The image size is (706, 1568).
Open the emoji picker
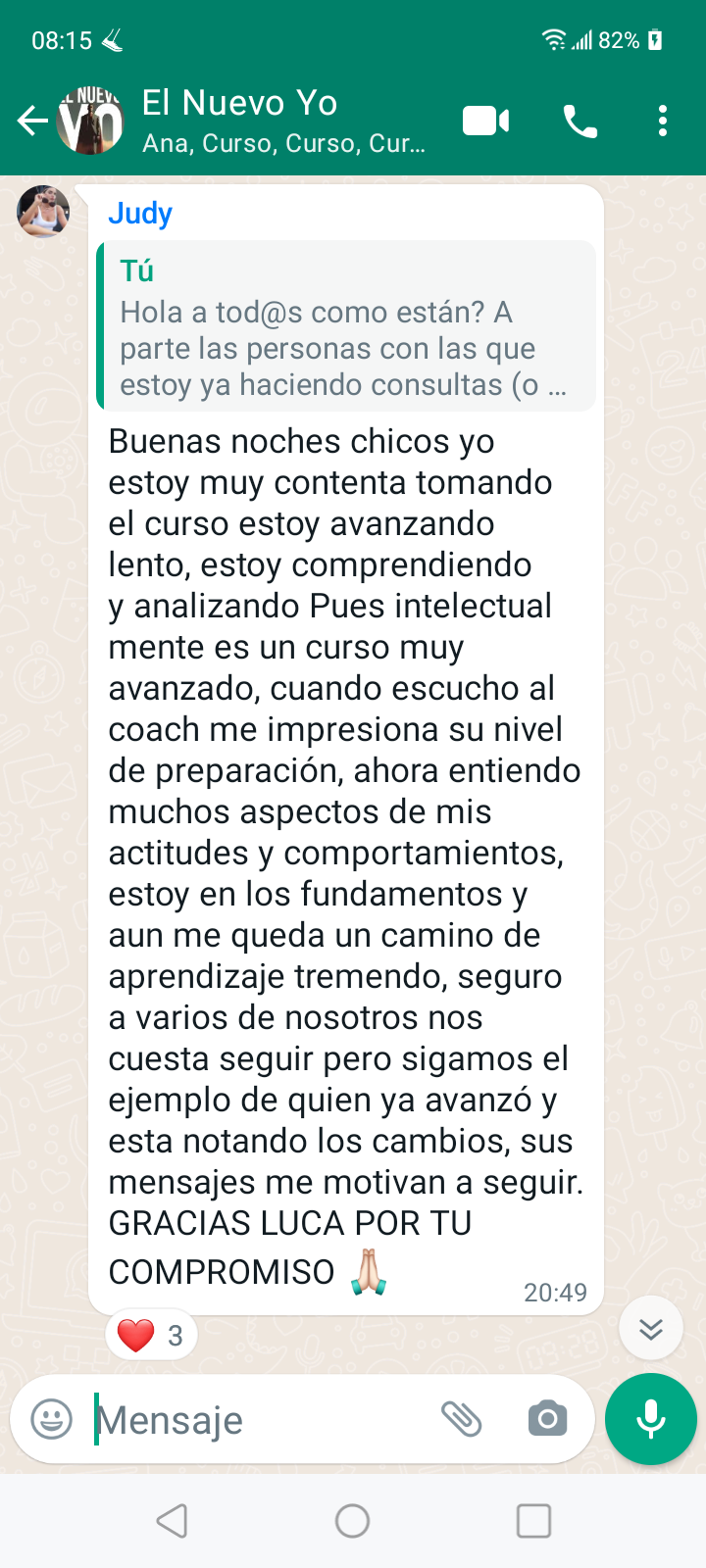pyautogui.click(x=52, y=1419)
